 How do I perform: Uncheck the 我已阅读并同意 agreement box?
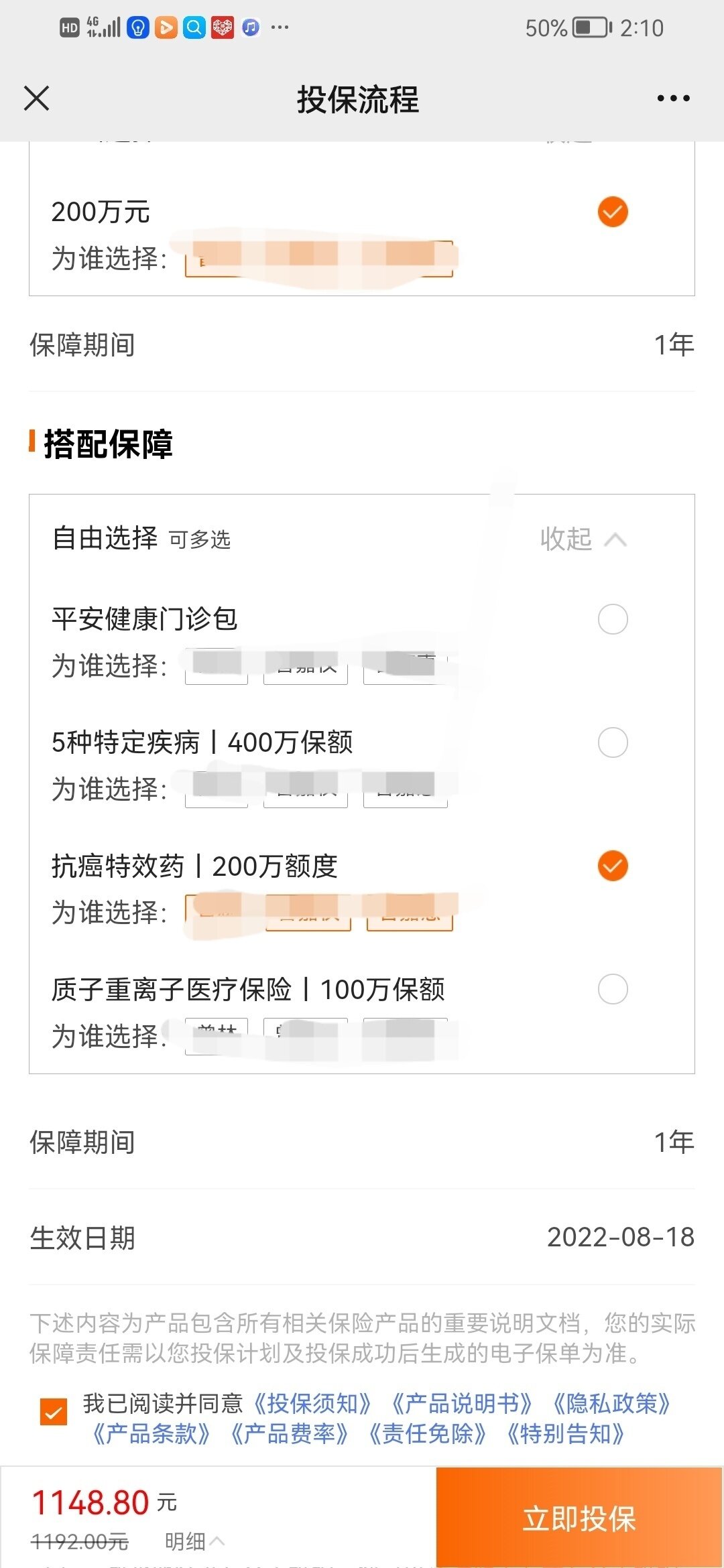pos(54,1411)
